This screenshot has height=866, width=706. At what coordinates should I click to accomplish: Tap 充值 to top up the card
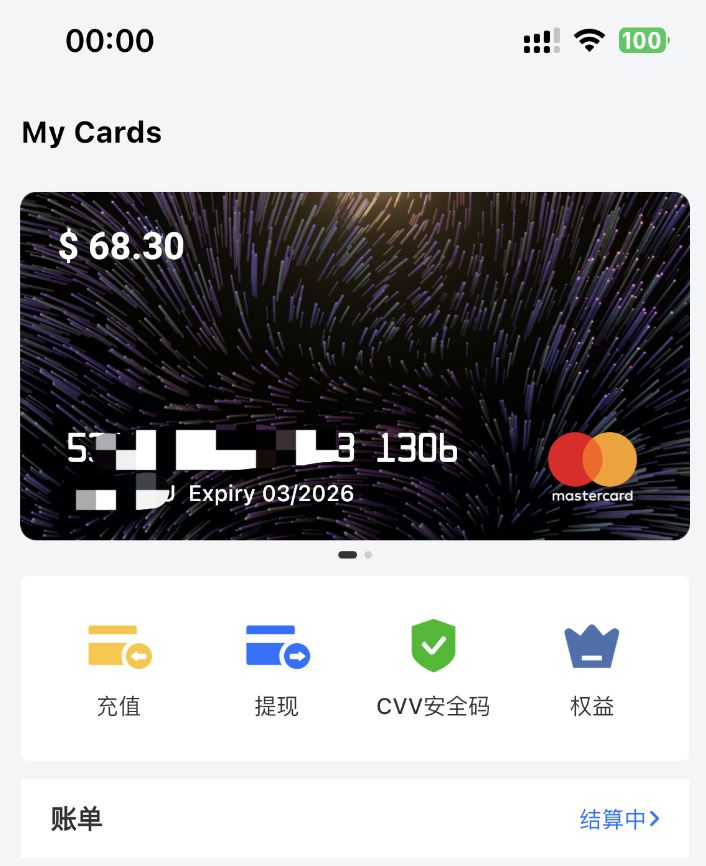(x=119, y=668)
